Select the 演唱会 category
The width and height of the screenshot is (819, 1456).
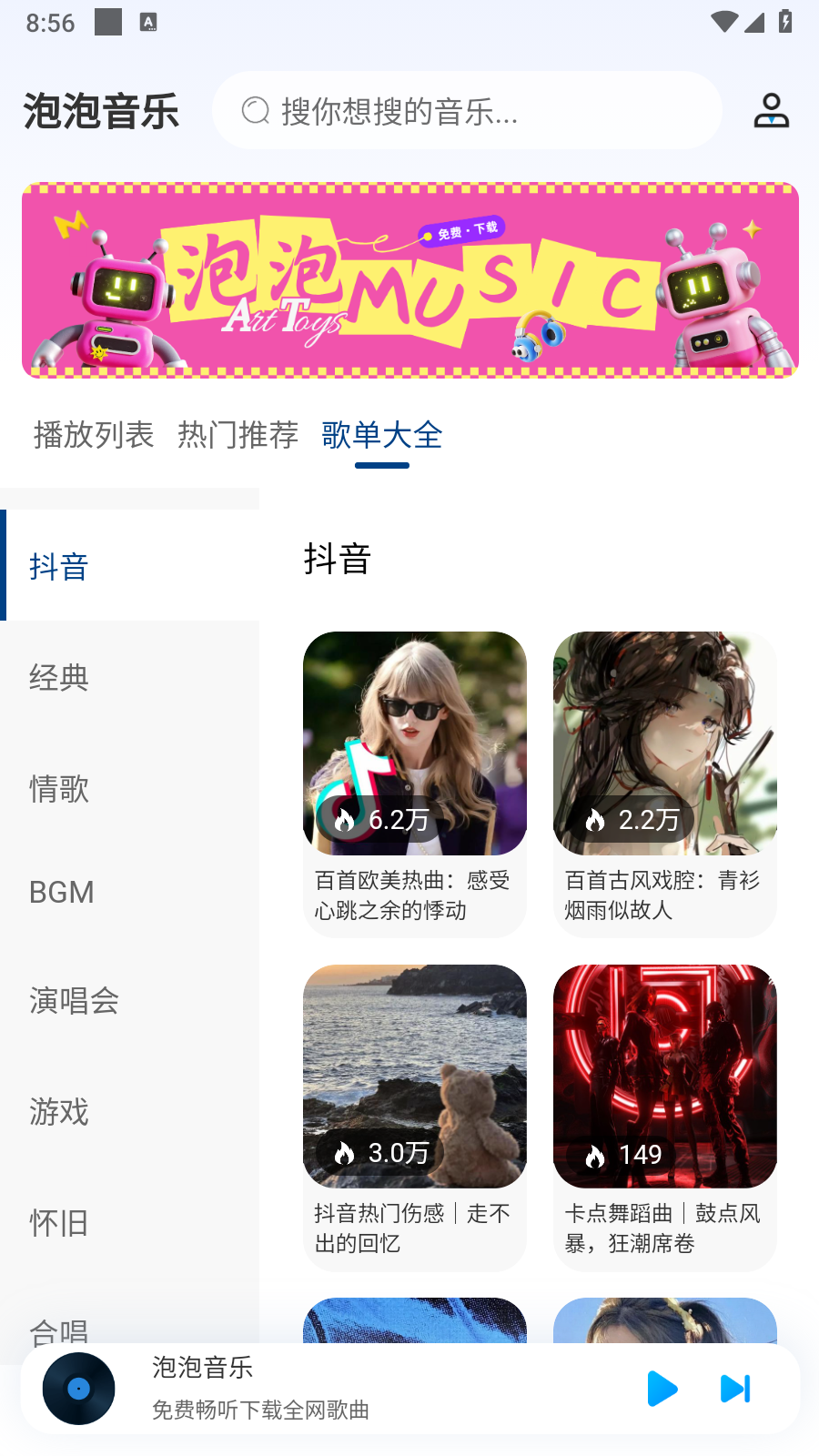click(x=74, y=1001)
